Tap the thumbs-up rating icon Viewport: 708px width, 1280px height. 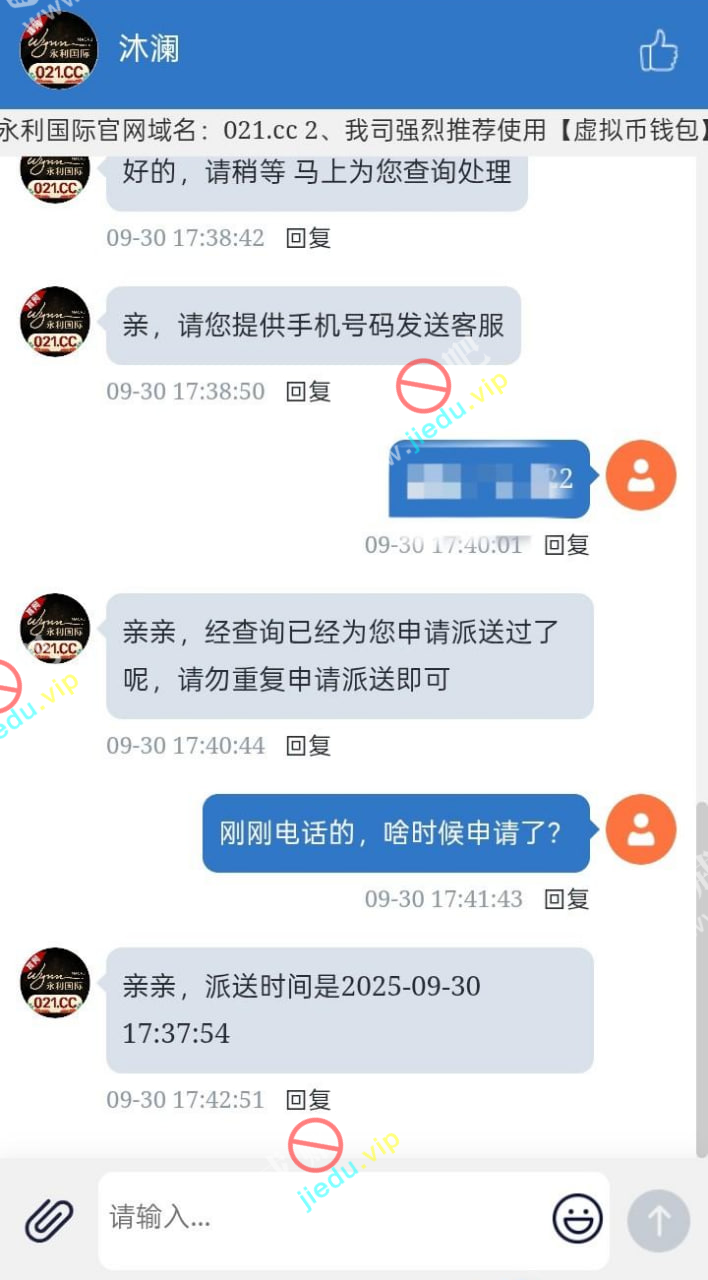658,50
